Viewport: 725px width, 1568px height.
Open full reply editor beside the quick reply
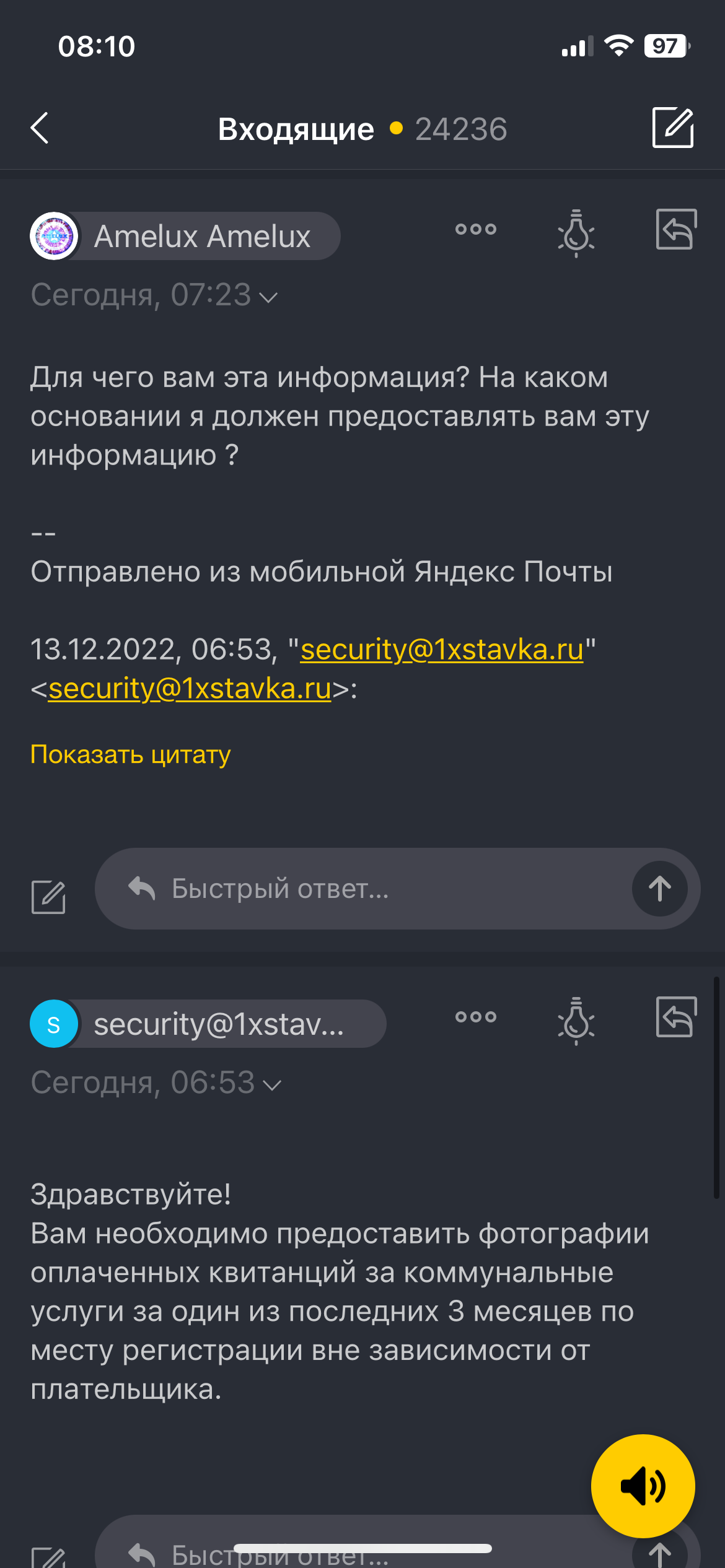(48, 897)
